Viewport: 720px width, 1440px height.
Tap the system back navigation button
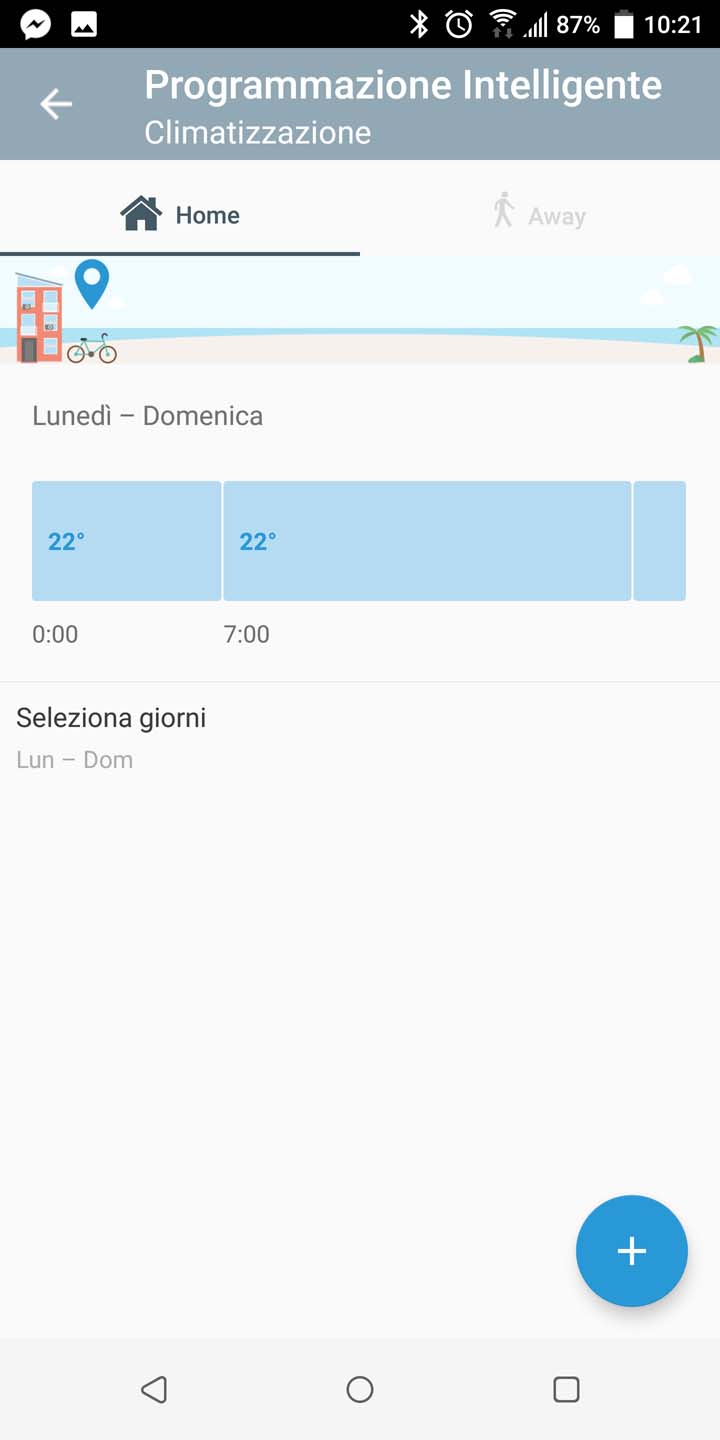pyautogui.click(x=154, y=1389)
